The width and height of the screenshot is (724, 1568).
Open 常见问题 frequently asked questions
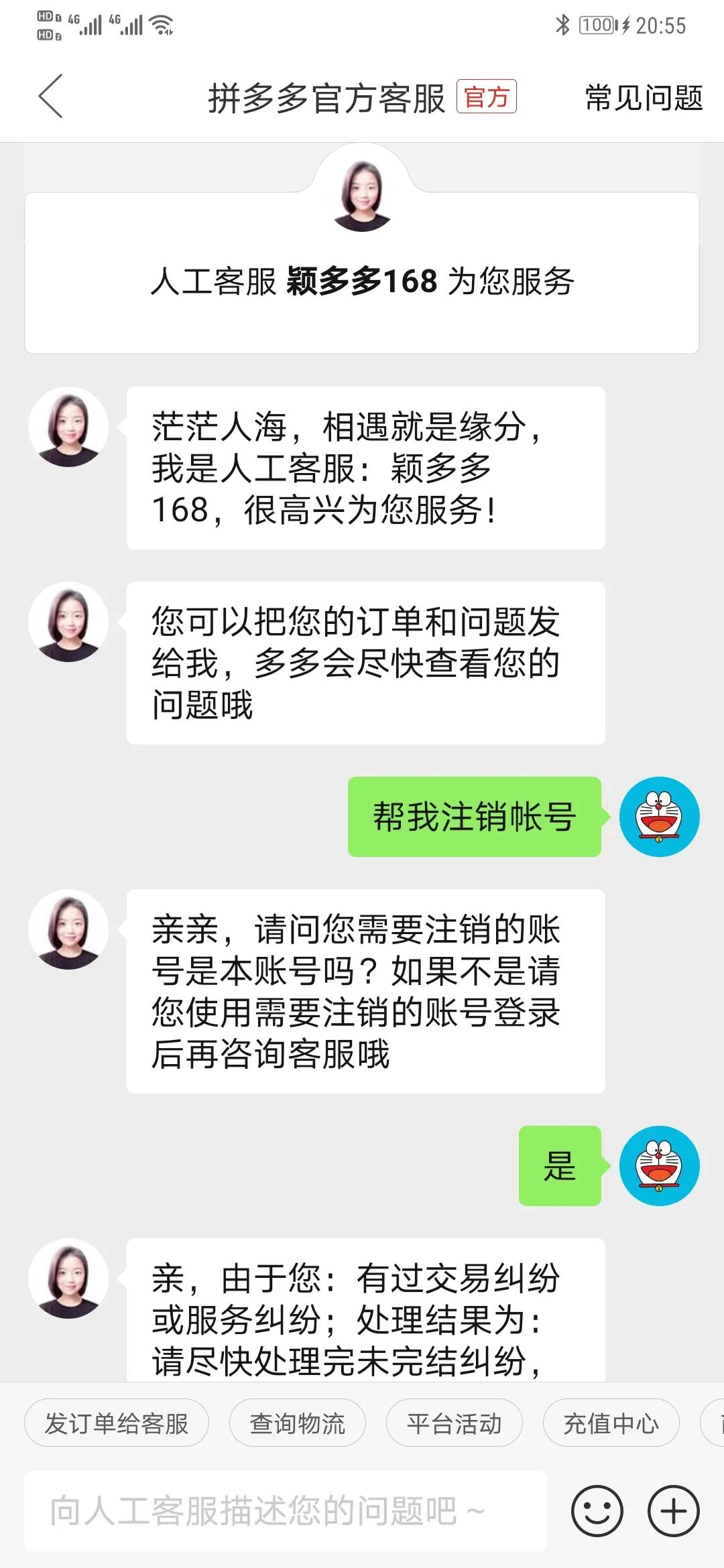[x=643, y=98]
